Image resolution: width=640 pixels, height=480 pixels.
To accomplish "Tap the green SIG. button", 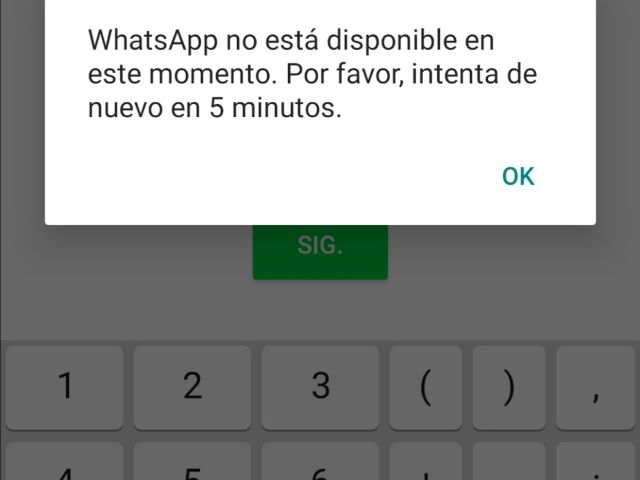I will [x=320, y=248].
